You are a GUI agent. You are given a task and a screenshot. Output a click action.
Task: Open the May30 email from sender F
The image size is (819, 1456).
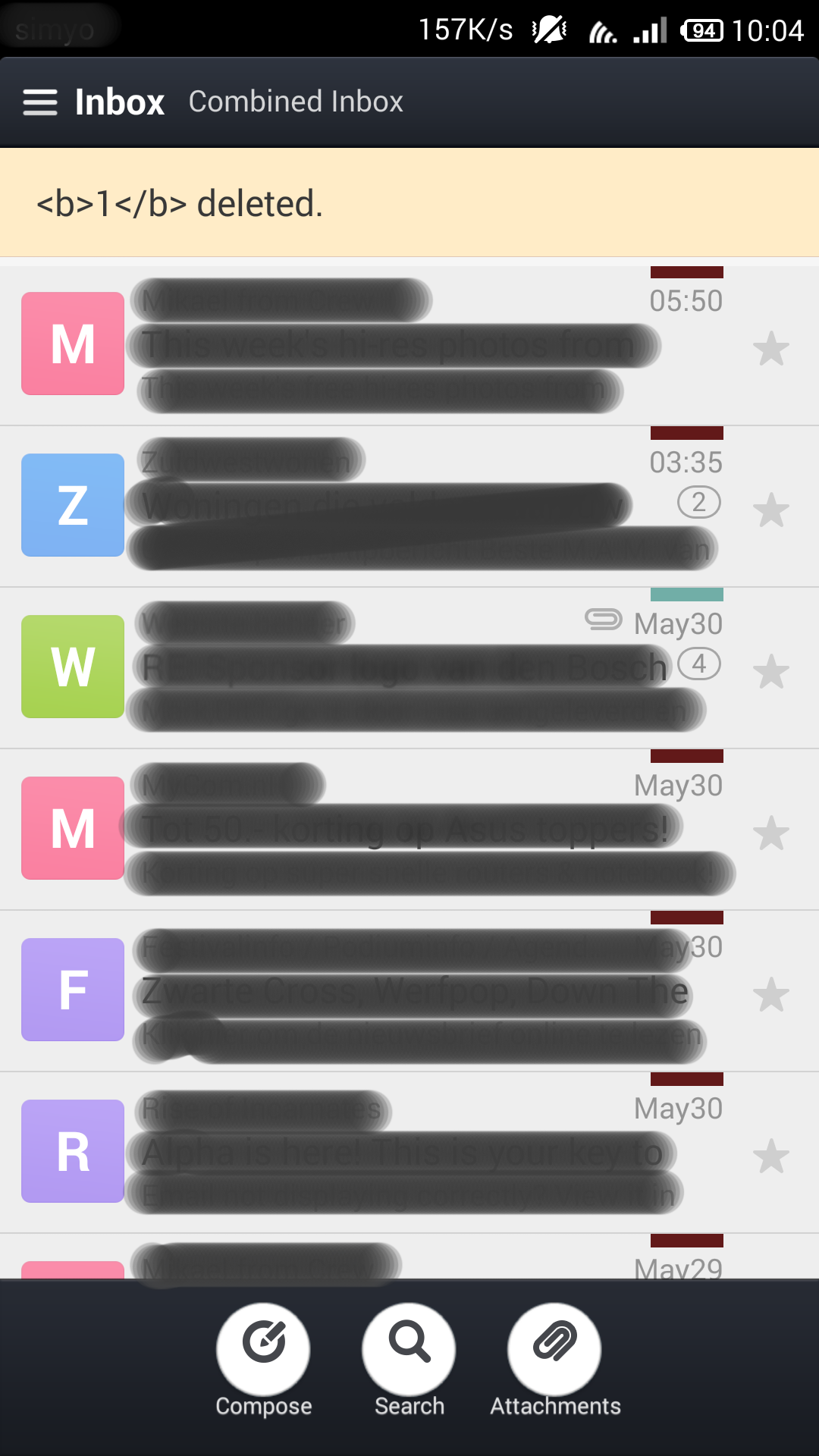409,991
